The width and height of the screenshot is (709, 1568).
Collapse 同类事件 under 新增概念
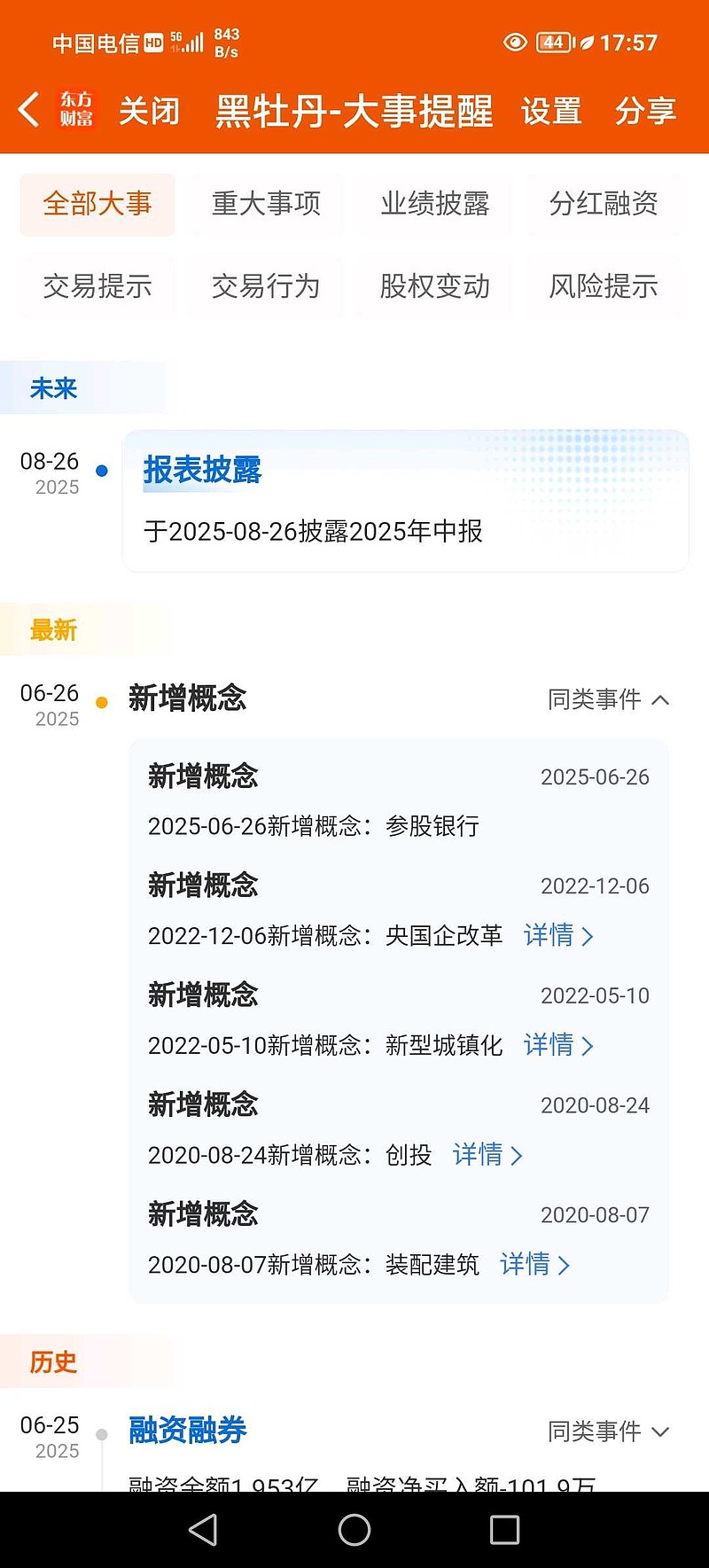(x=608, y=699)
